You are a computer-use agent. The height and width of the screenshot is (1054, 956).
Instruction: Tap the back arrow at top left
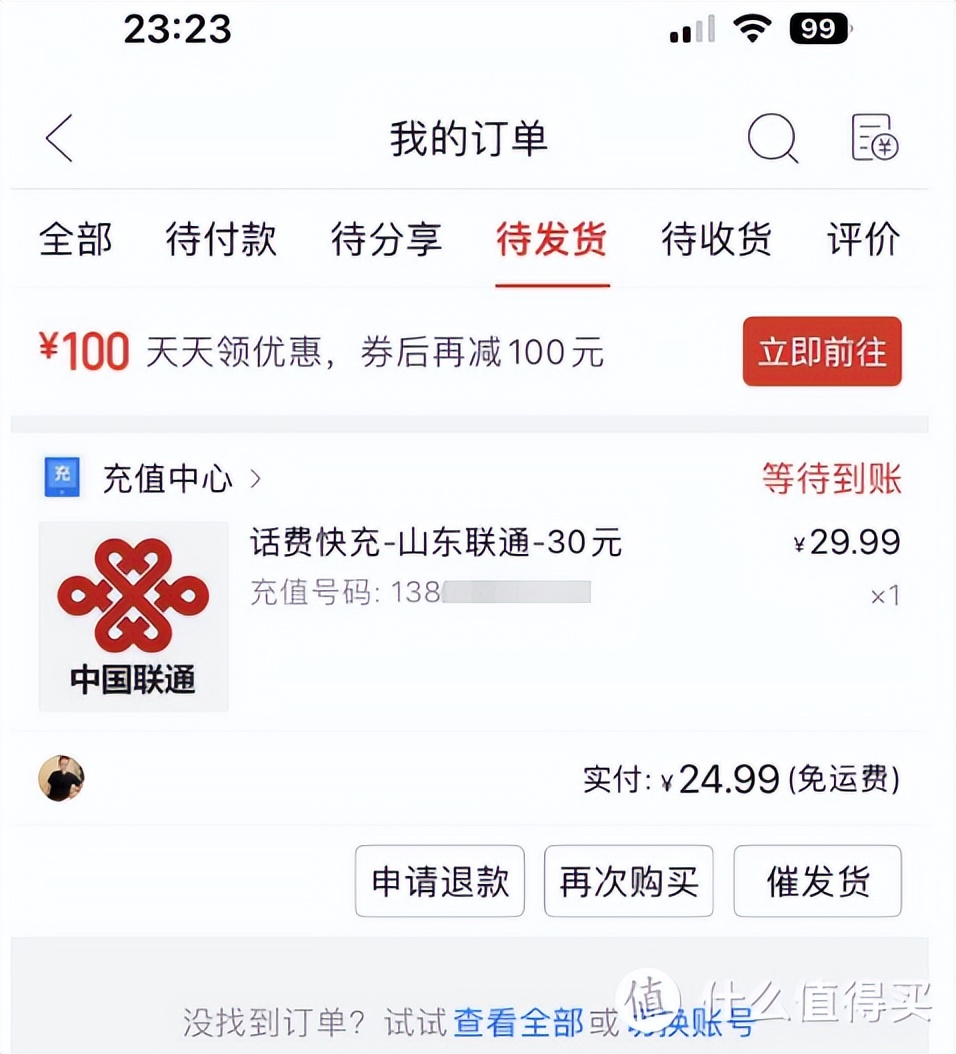(x=58, y=139)
